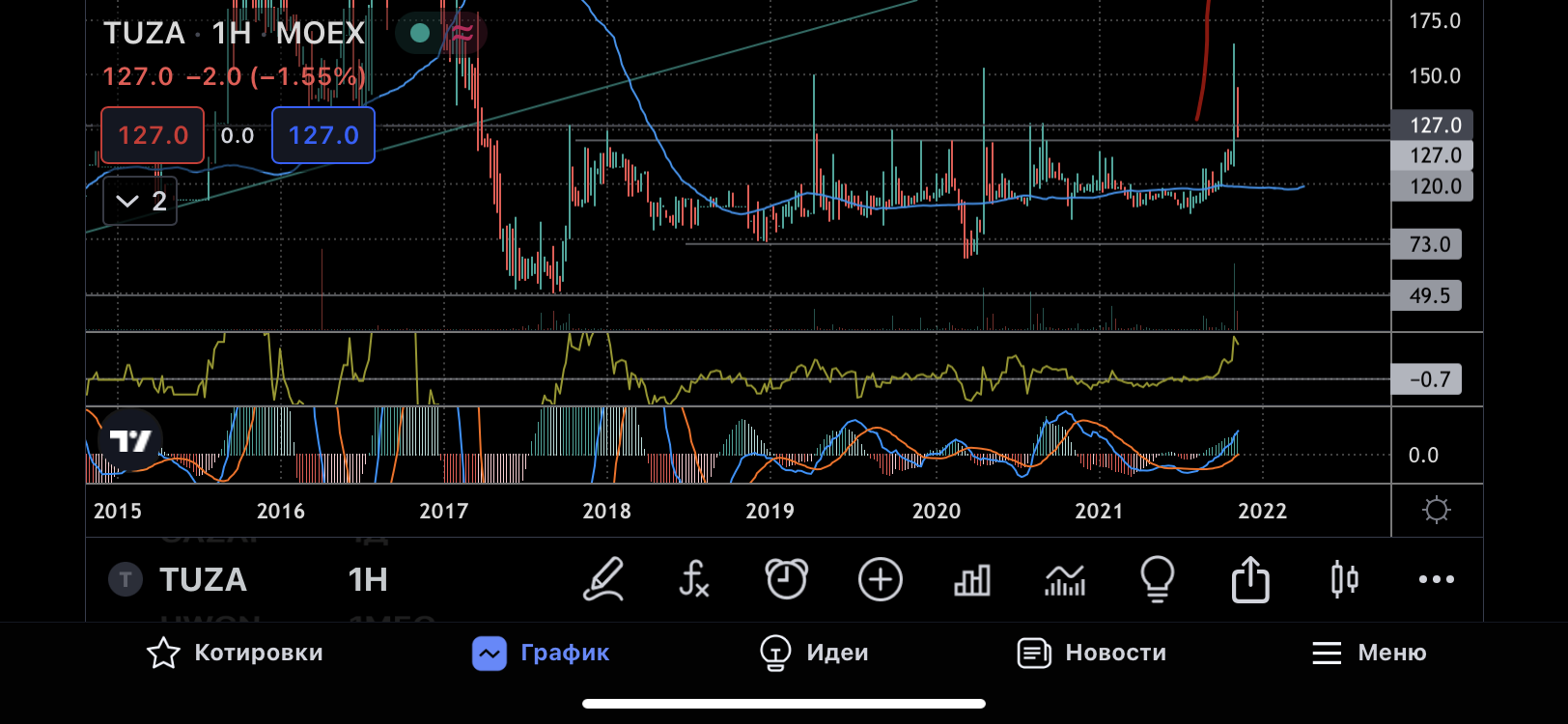Tap the blue 127.0 buy button
This screenshot has height=724, width=1568.
click(x=323, y=135)
